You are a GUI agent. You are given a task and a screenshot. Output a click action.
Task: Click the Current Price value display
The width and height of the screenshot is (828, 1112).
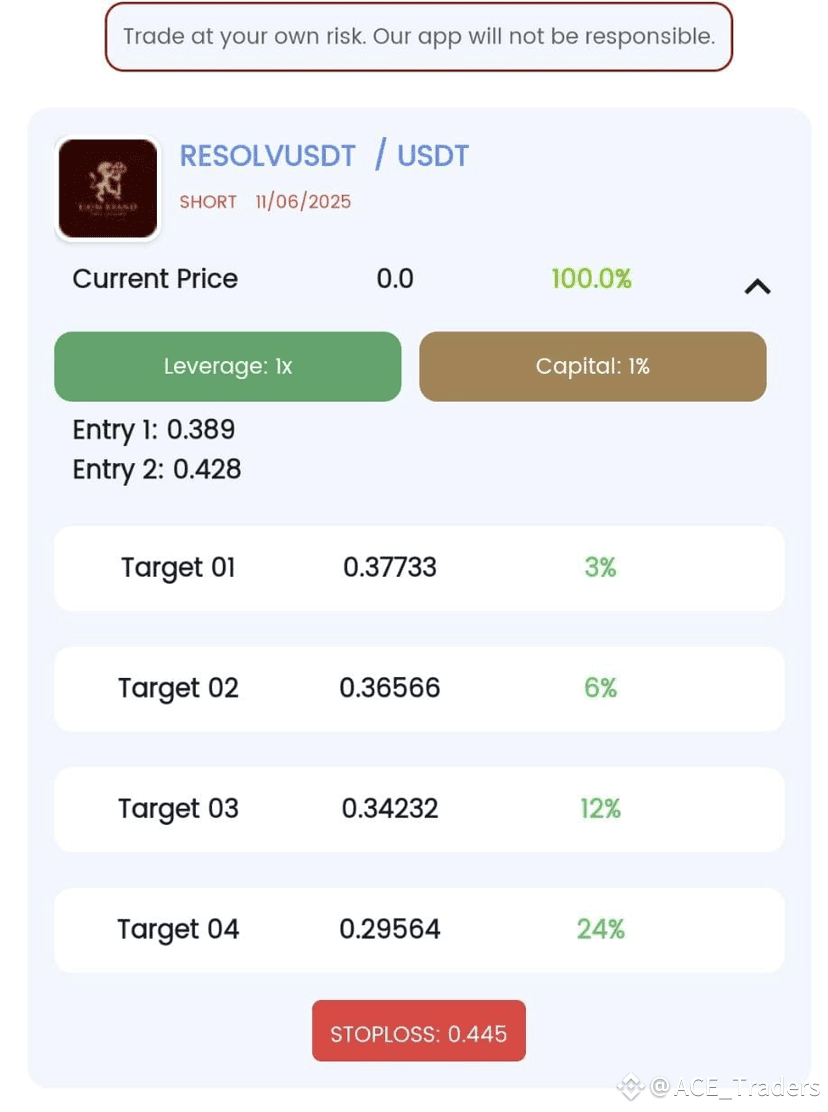[x=394, y=278]
